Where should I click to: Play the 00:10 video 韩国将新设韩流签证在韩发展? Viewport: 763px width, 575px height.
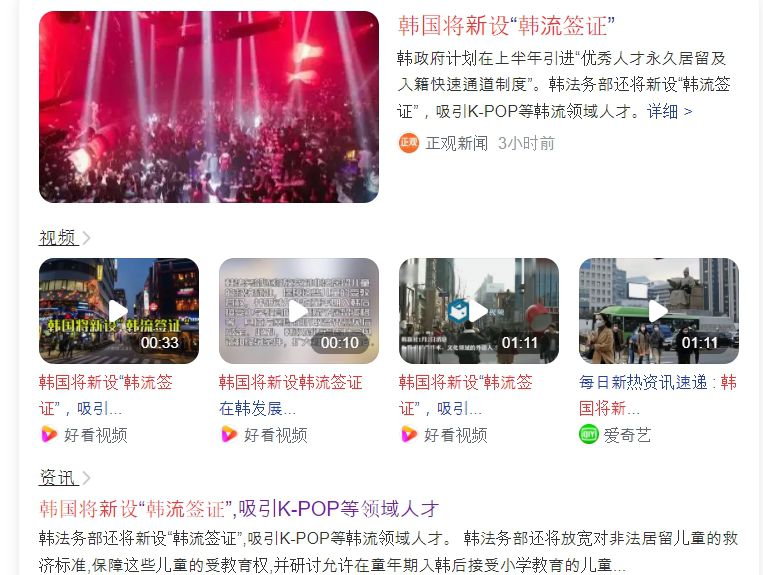click(x=299, y=311)
